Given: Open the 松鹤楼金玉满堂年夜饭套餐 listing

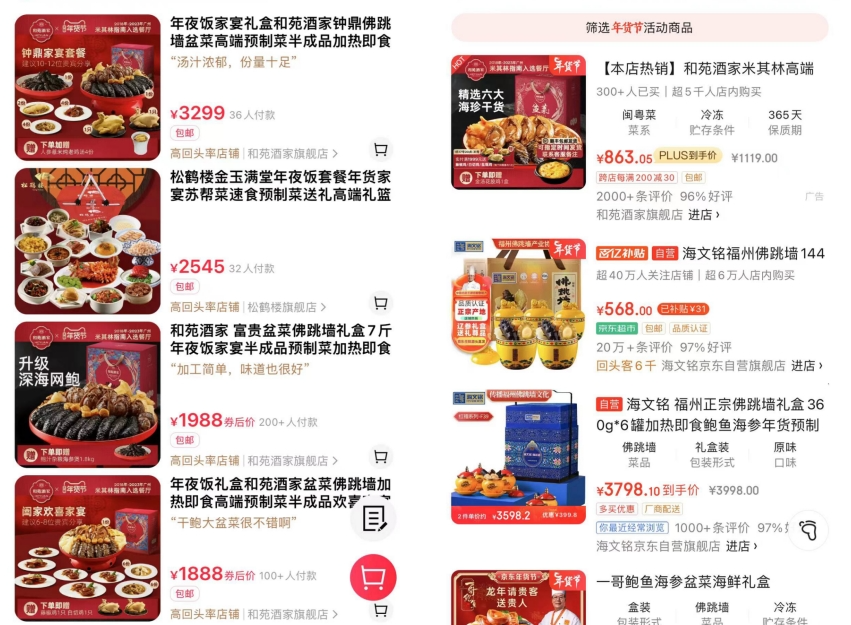Looking at the screenshot, I should point(280,186).
